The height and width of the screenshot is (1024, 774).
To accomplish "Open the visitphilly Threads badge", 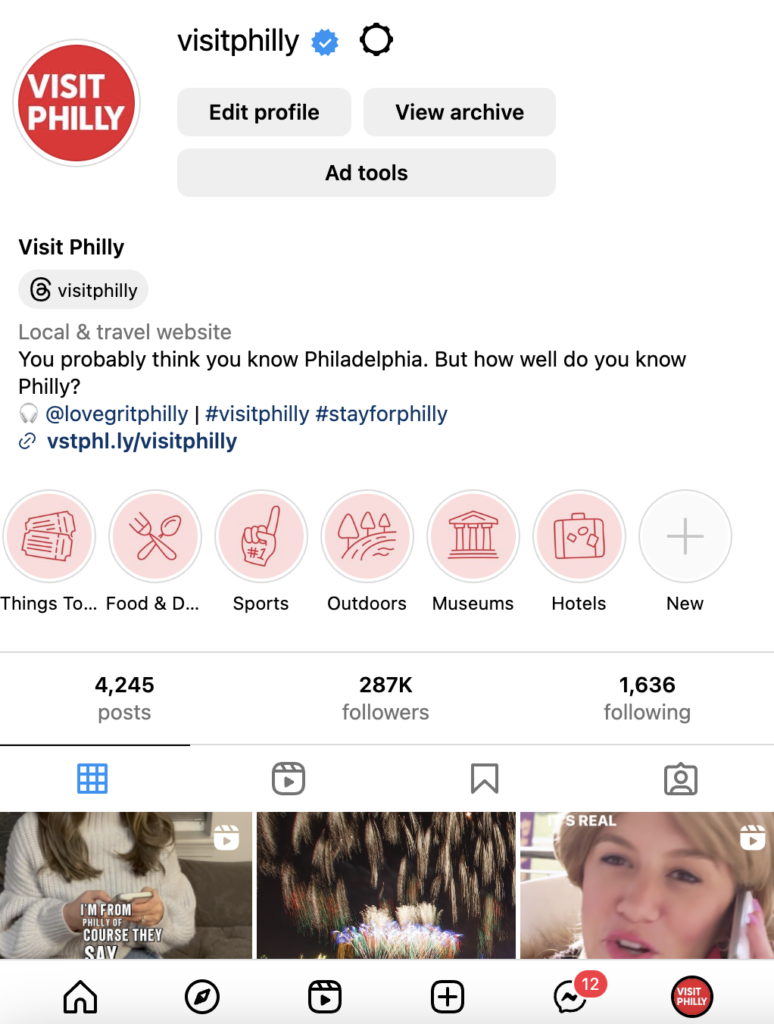I will [x=83, y=290].
